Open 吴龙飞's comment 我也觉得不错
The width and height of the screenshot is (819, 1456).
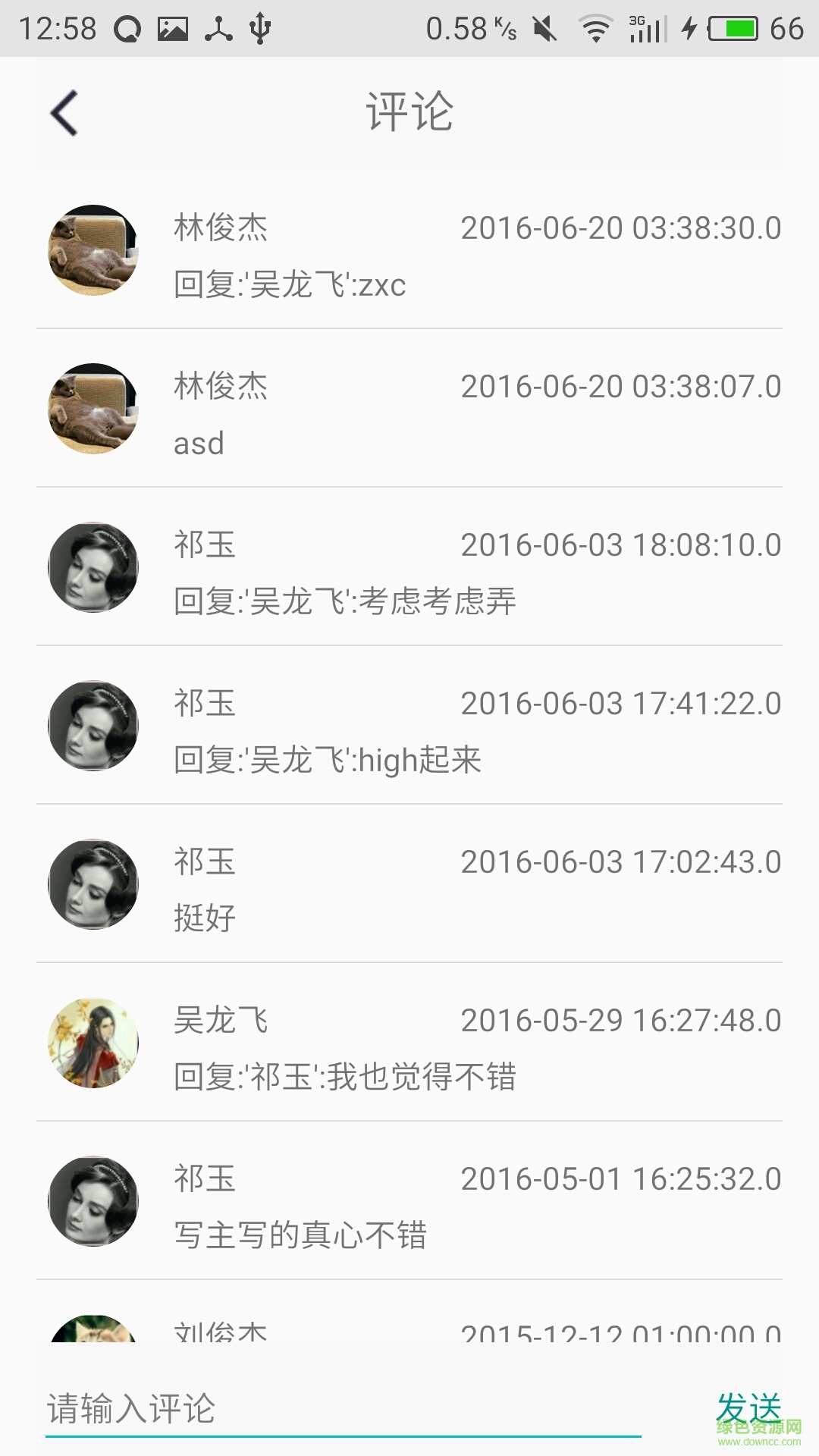tap(345, 1078)
